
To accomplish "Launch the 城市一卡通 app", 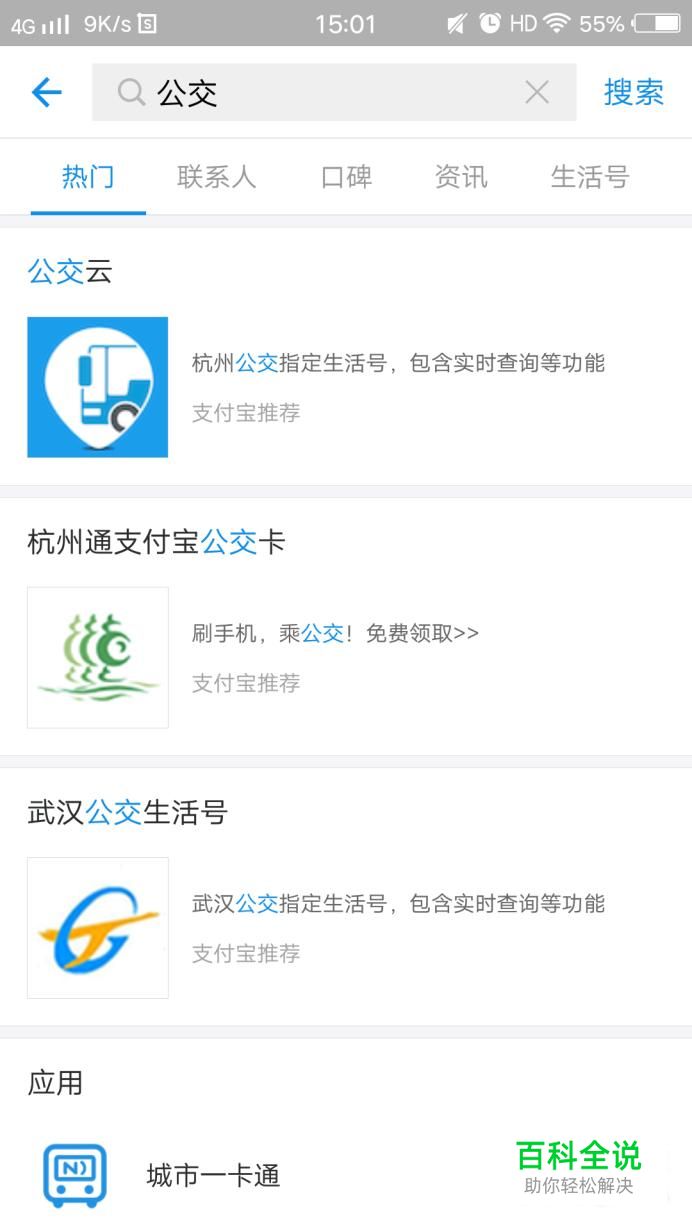I will click(x=212, y=1176).
